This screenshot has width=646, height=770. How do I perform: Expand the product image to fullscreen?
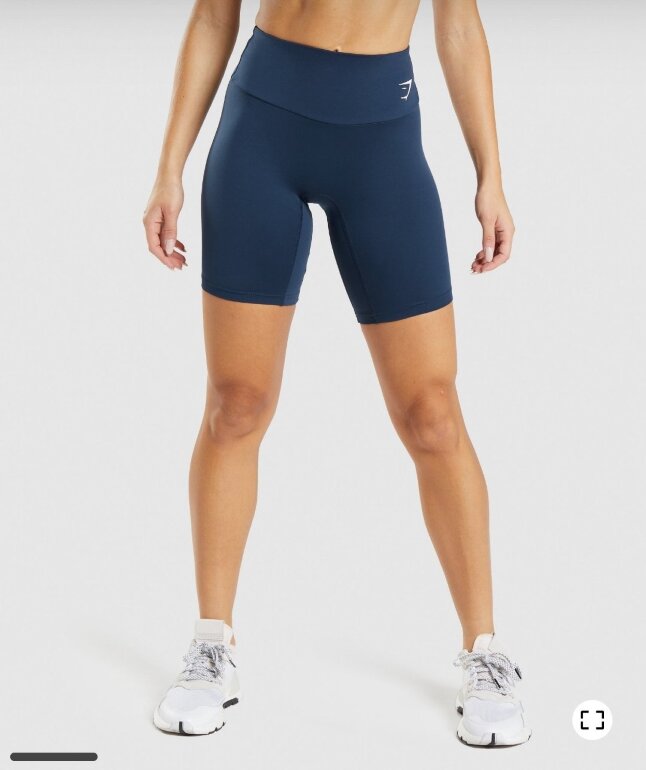coord(592,720)
